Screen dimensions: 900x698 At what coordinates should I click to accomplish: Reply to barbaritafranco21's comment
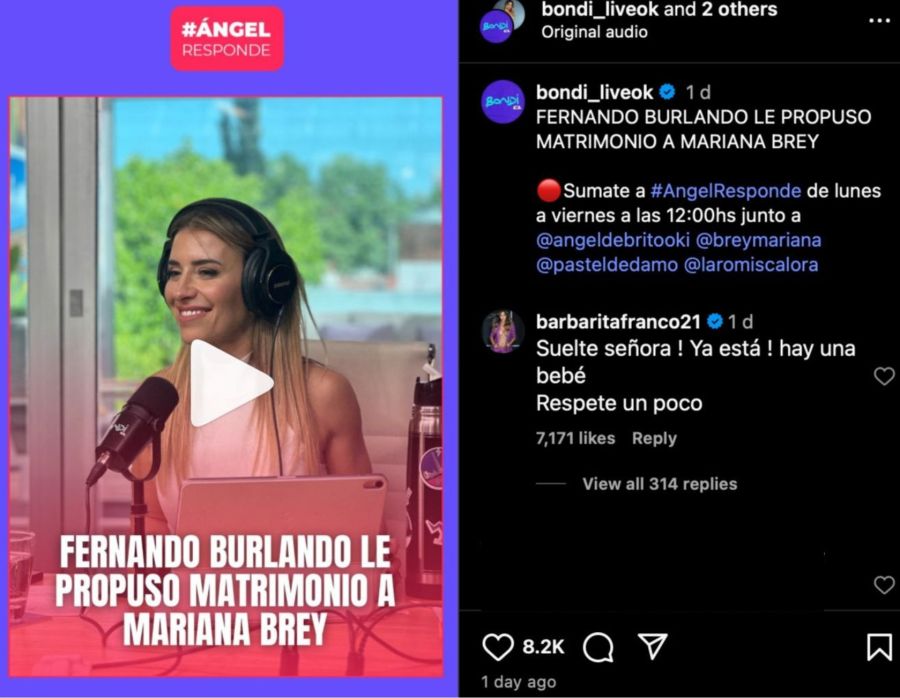click(x=654, y=438)
